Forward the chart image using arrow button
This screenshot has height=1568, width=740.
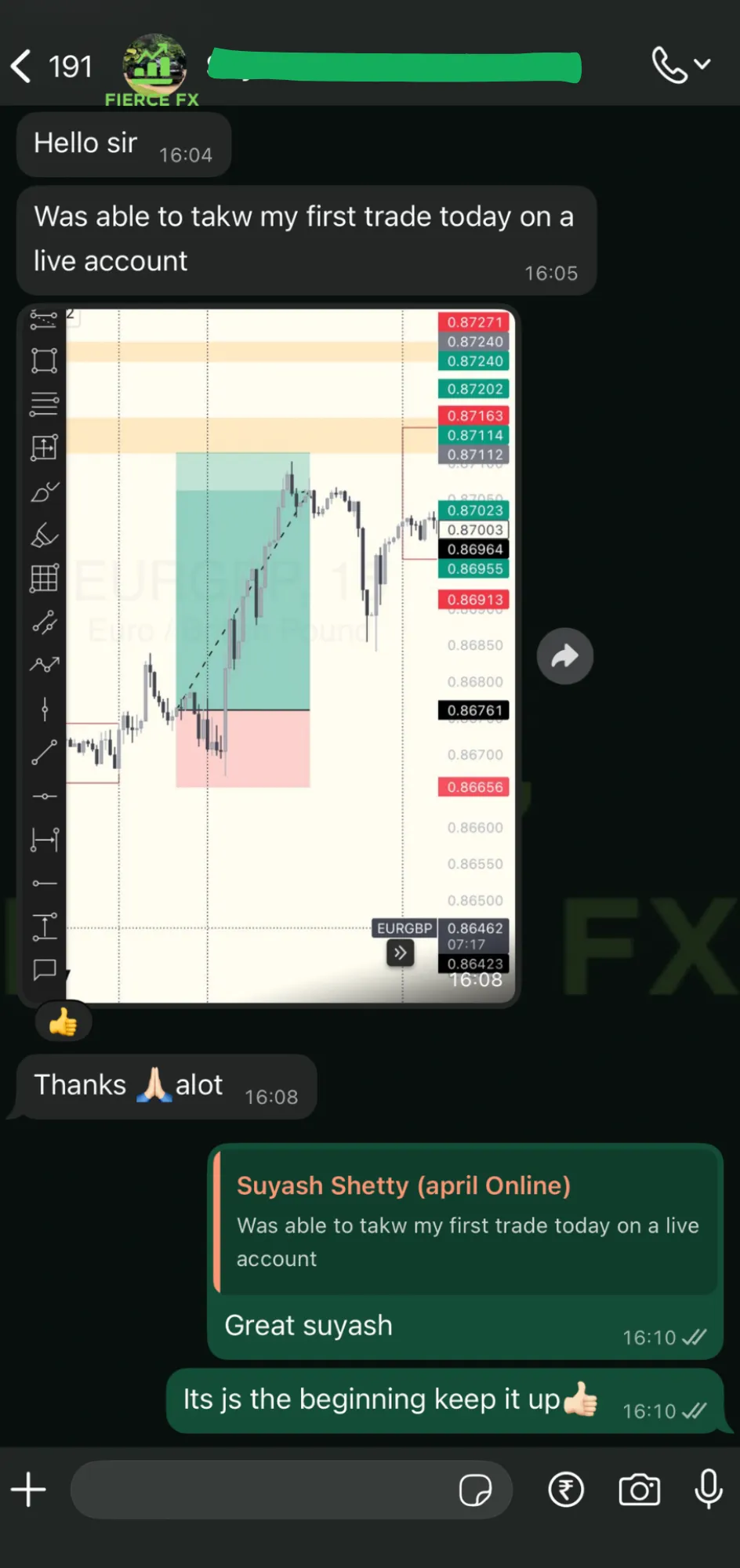click(x=564, y=656)
